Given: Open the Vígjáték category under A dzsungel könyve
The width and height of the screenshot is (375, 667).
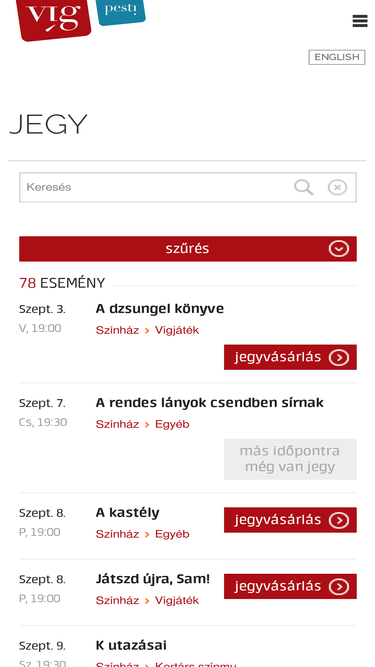Looking at the screenshot, I should (x=177, y=330).
